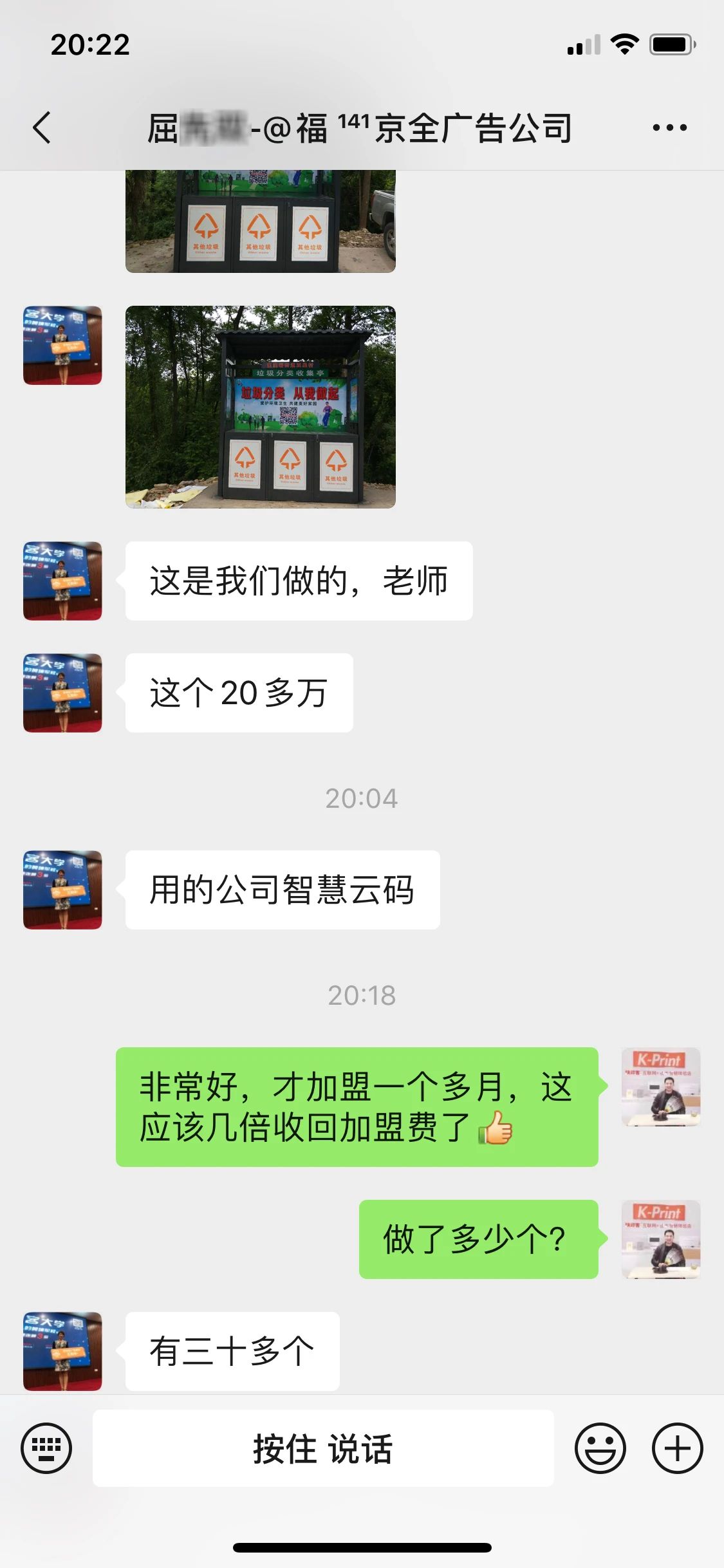This screenshot has height=1568, width=724.
Task: Tap the chat title in the header
Action: coord(360,127)
